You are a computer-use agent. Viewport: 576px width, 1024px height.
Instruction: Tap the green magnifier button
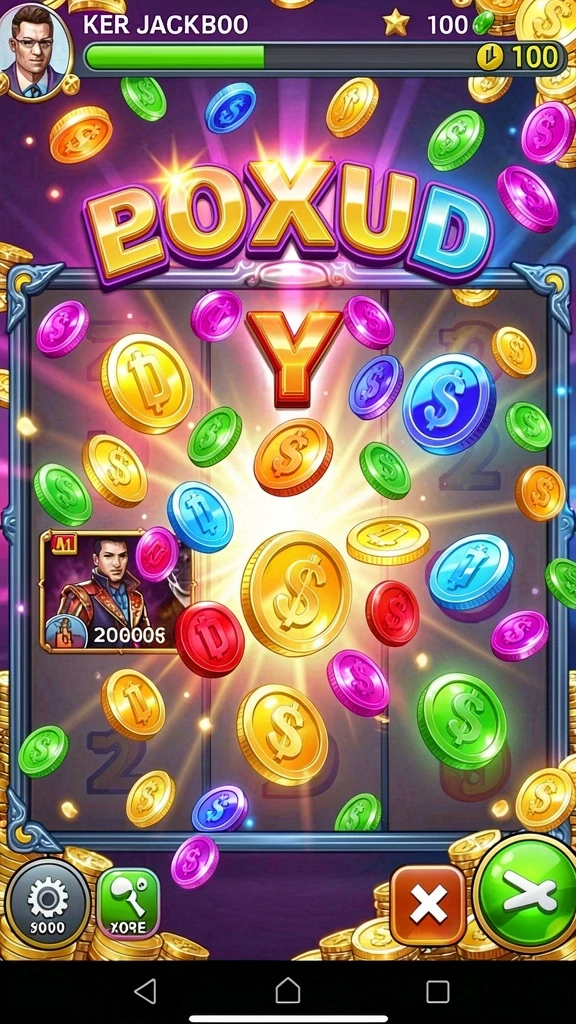[128, 903]
